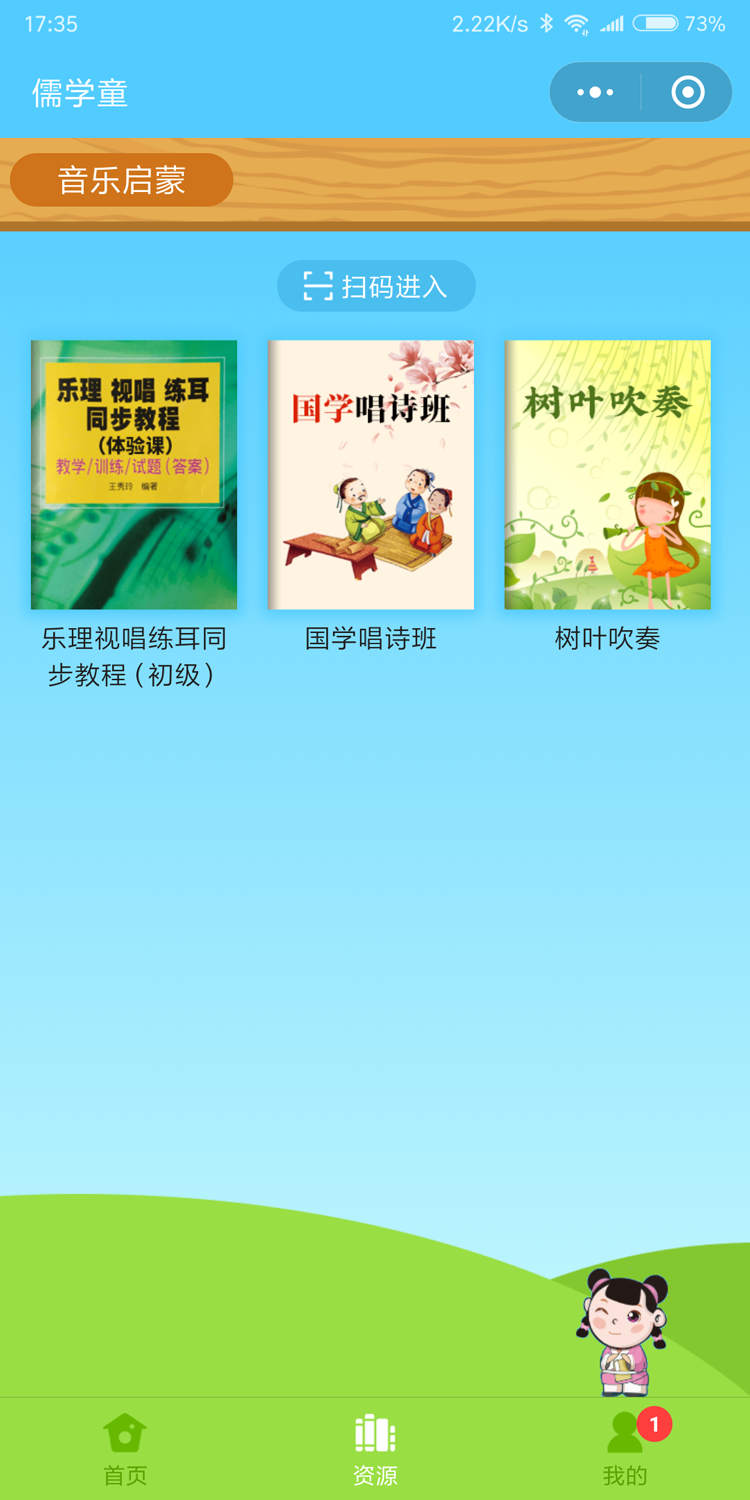750x1500 pixels.
Task: Select the 音乐启蒙 category label
Action: click(122, 180)
